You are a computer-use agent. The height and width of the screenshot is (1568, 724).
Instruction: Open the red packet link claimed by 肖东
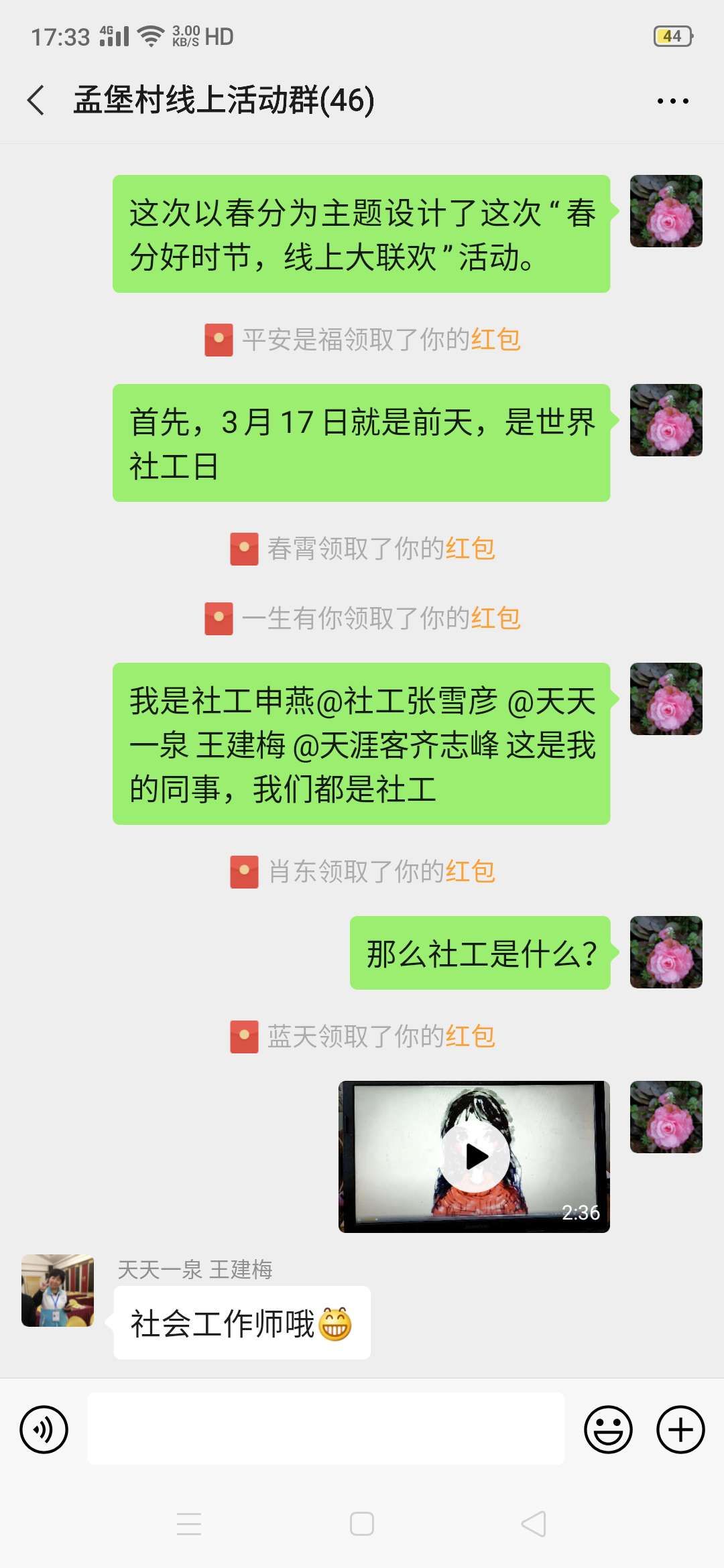tap(470, 872)
